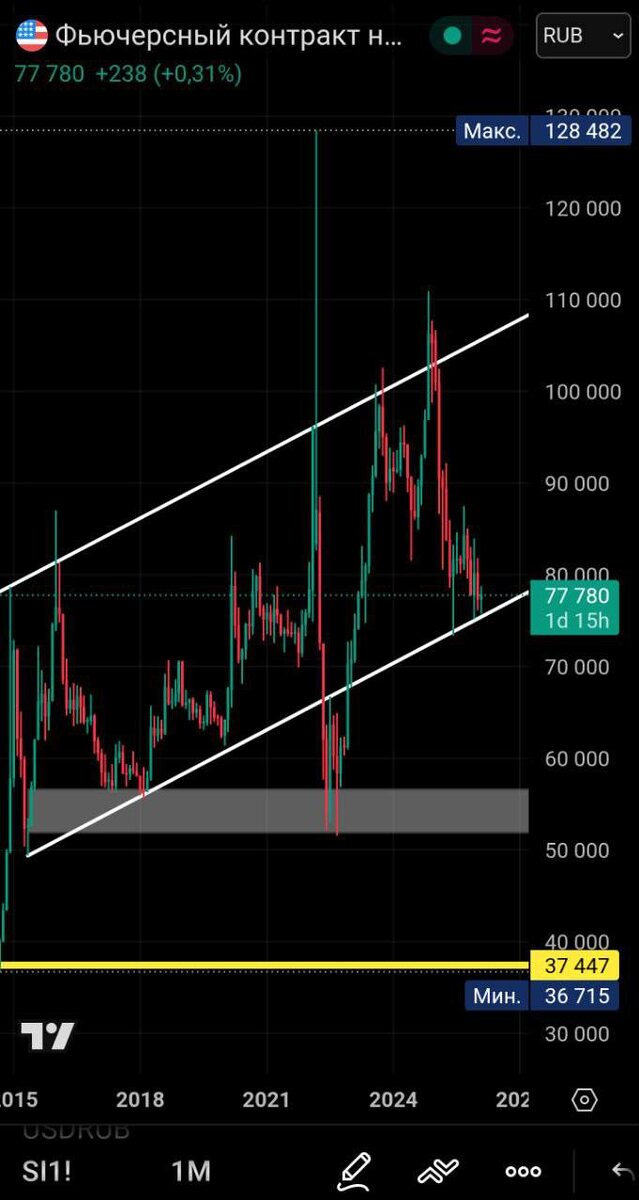
Task: Tap the chart scale settings hexagon icon
Action: click(x=584, y=1100)
